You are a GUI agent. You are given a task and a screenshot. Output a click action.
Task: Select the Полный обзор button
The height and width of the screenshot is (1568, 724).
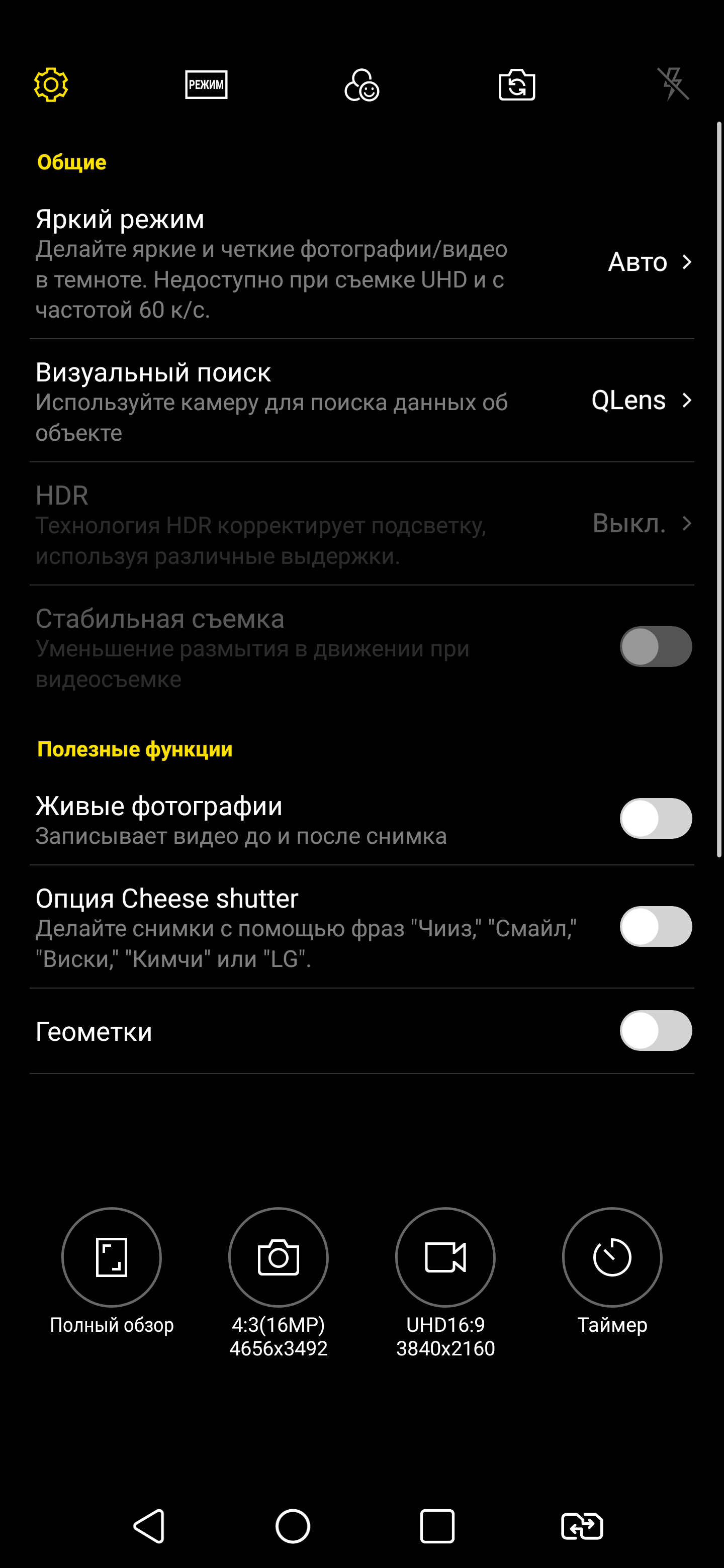pyautogui.click(x=112, y=1257)
